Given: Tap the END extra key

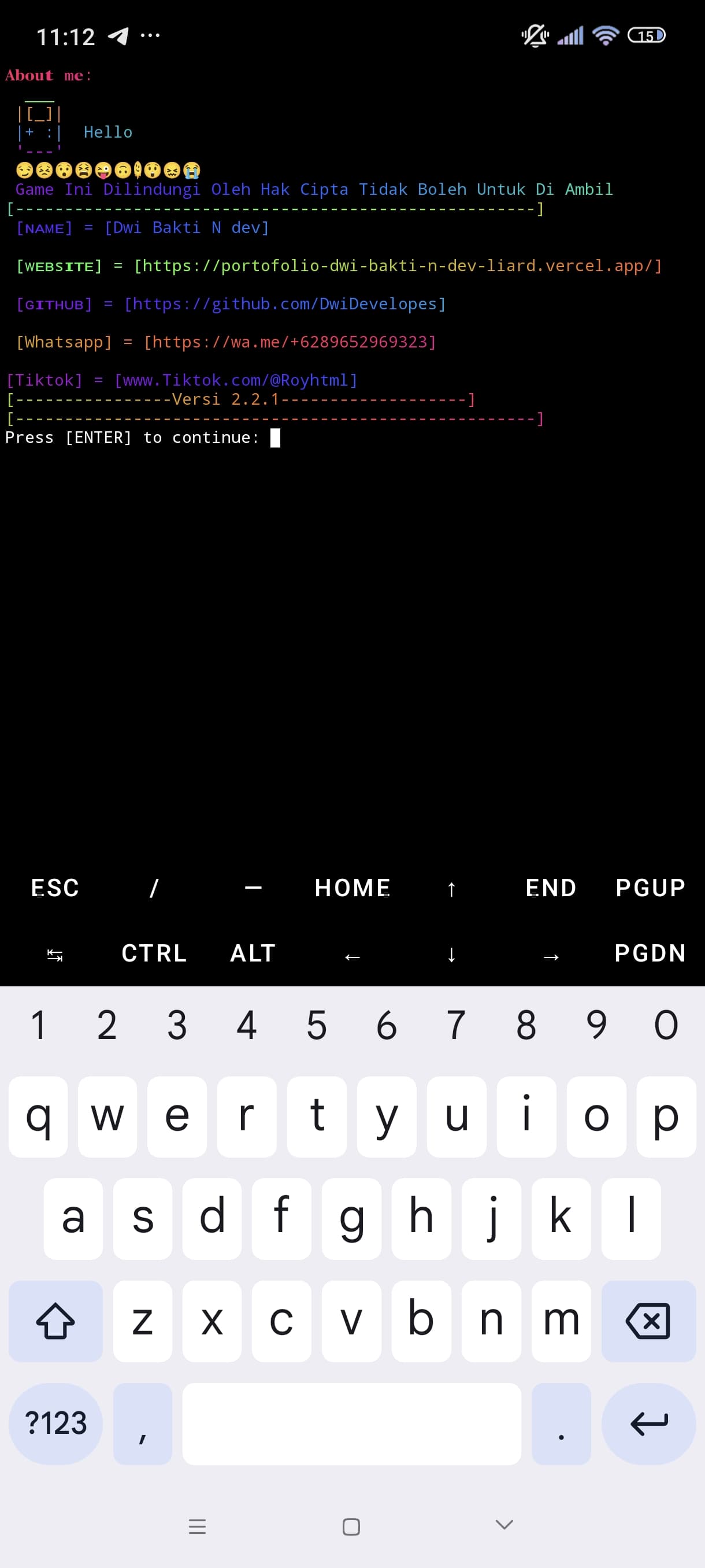Looking at the screenshot, I should tap(551, 888).
